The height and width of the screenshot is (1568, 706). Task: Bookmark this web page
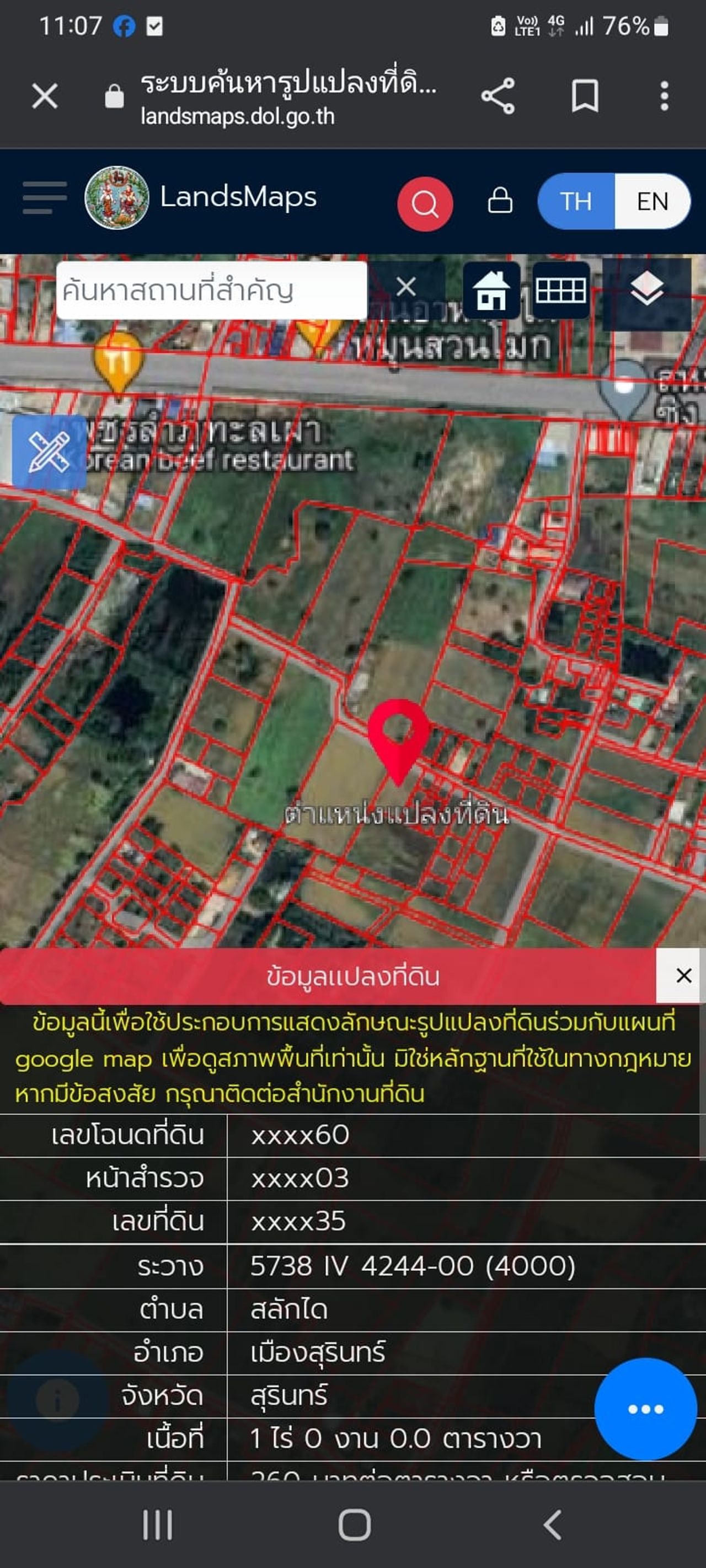tap(584, 96)
